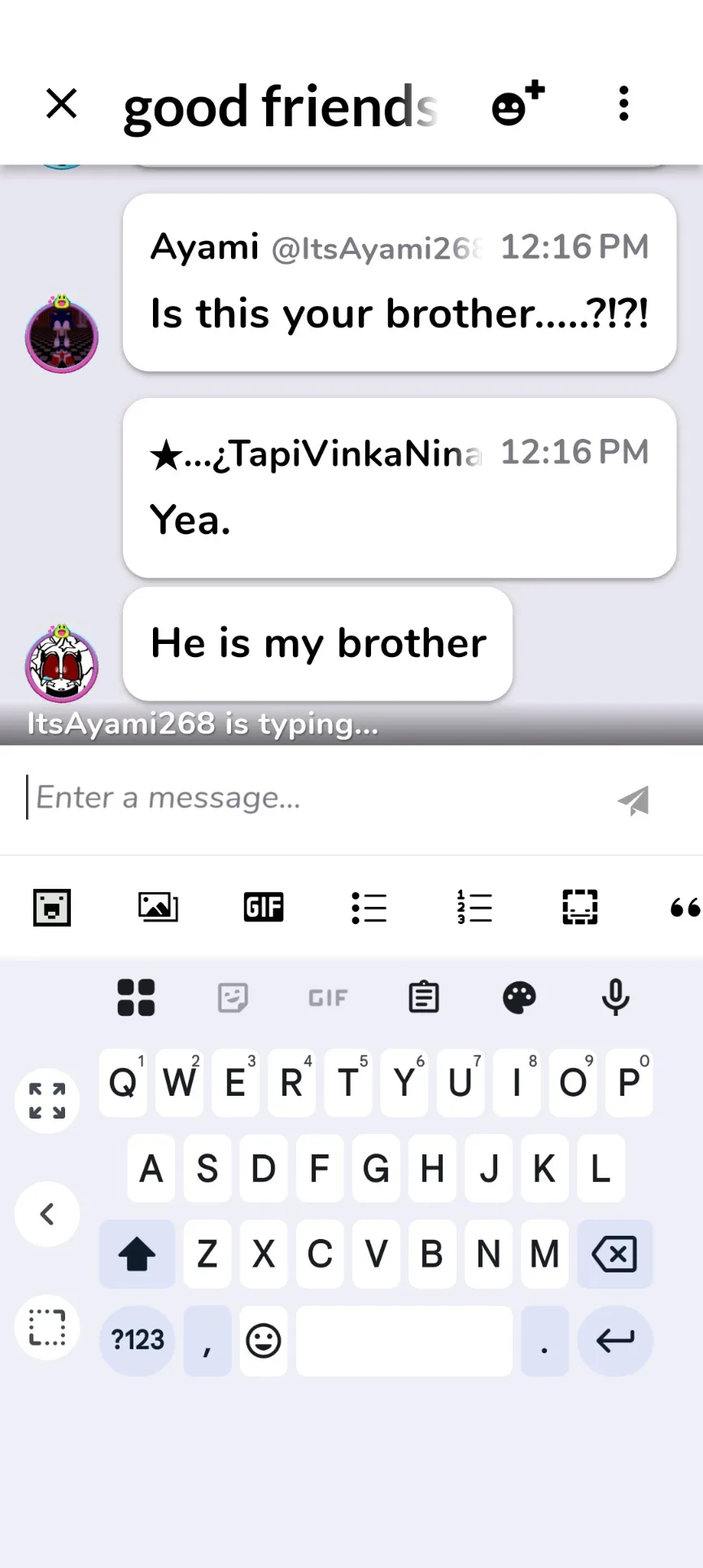Tap the face sticker toolbar icon
The image size is (703, 1568).
(52, 907)
